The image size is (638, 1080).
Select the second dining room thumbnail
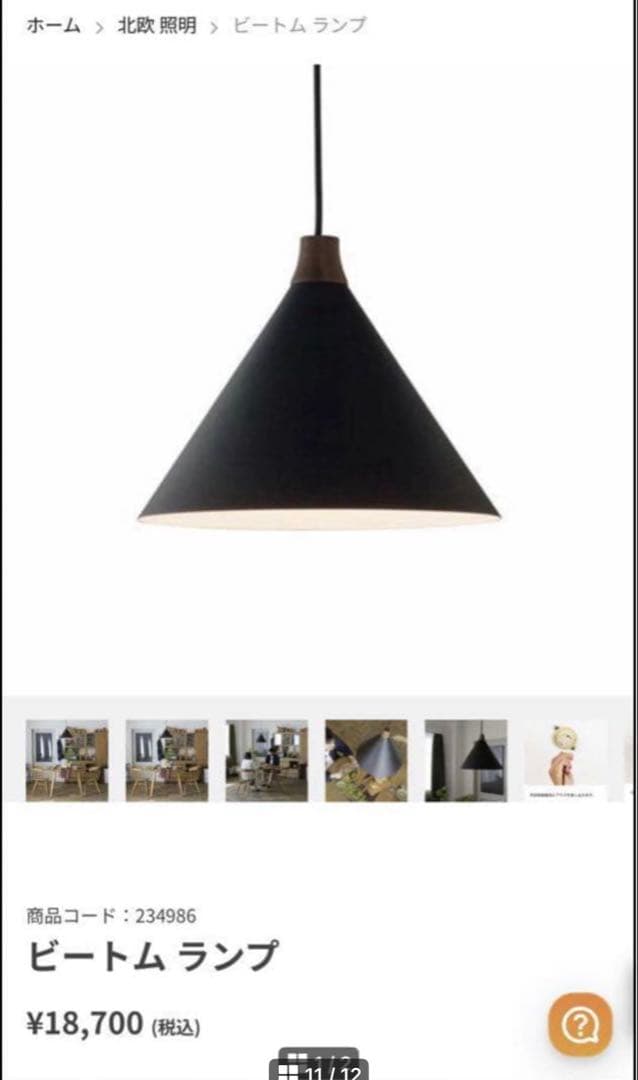(167, 760)
